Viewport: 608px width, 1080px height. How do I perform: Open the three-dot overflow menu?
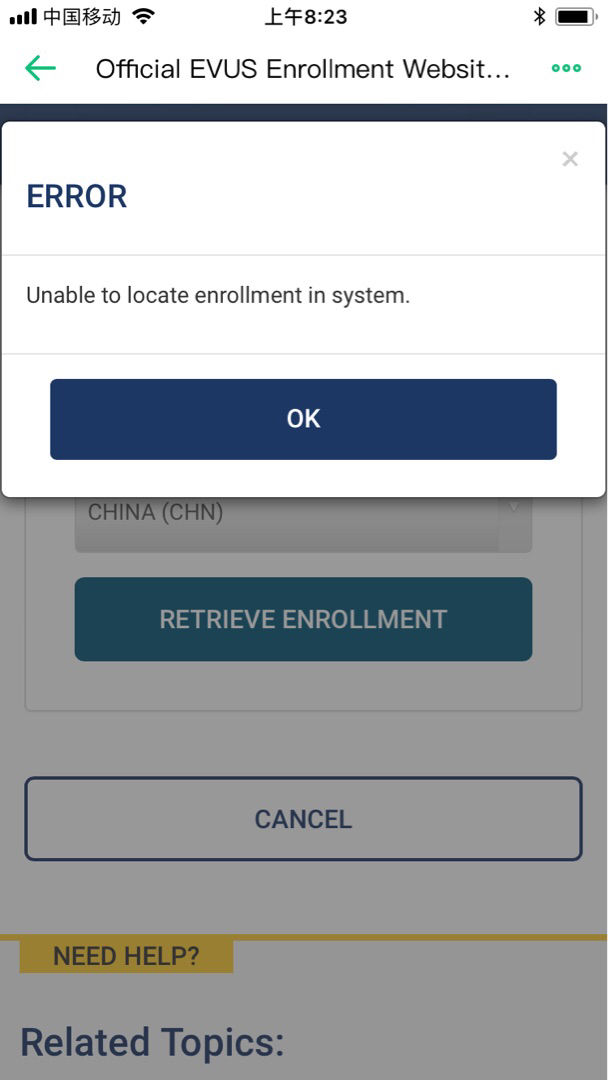566,68
